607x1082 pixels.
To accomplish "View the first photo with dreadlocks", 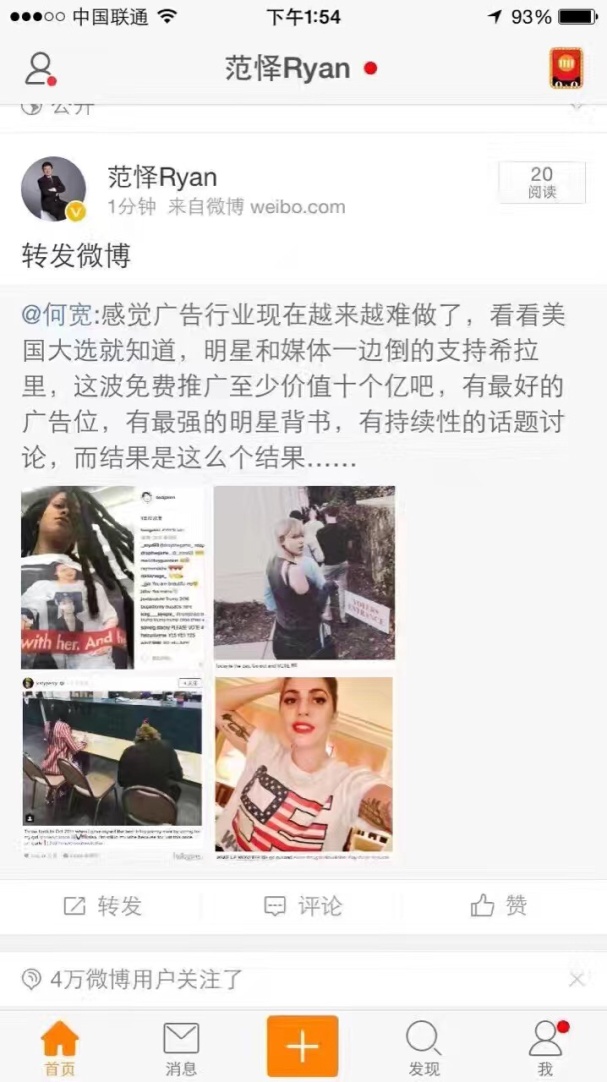I will [x=111, y=577].
